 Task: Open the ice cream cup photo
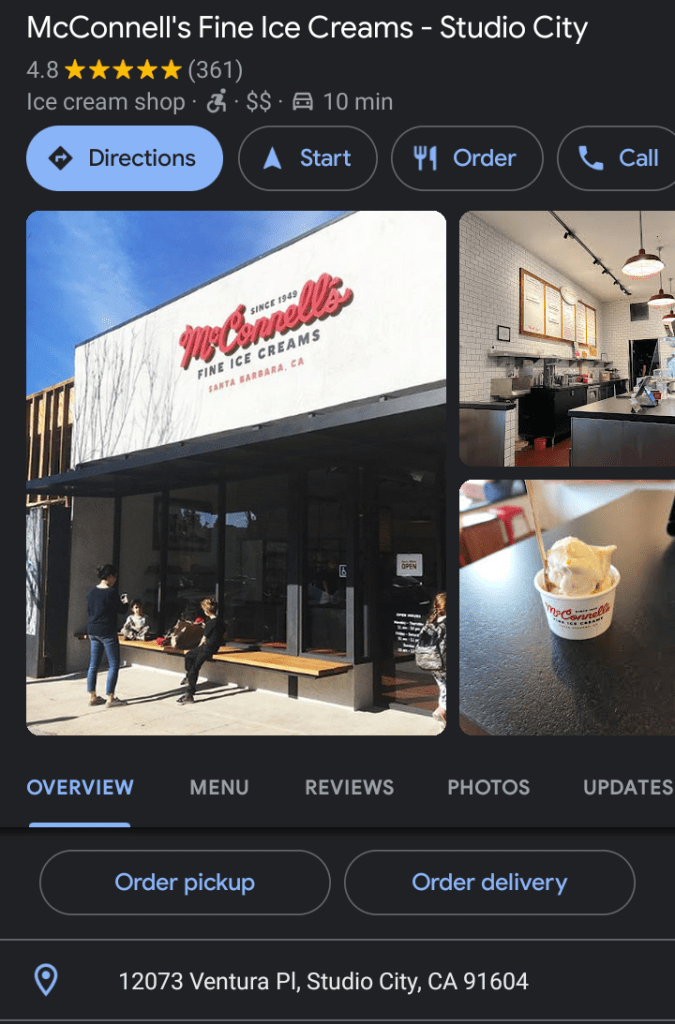[567, 607]
